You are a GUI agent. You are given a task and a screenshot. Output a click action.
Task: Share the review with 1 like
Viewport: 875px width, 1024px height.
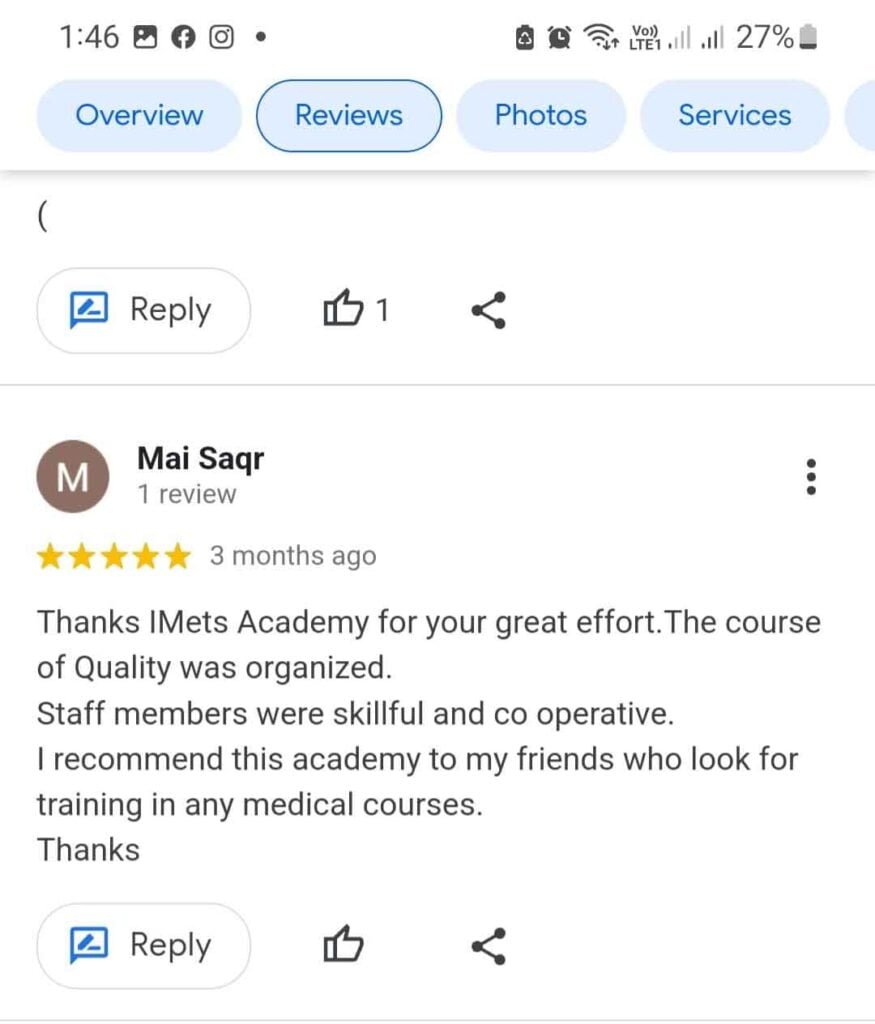tap(488, 311)
